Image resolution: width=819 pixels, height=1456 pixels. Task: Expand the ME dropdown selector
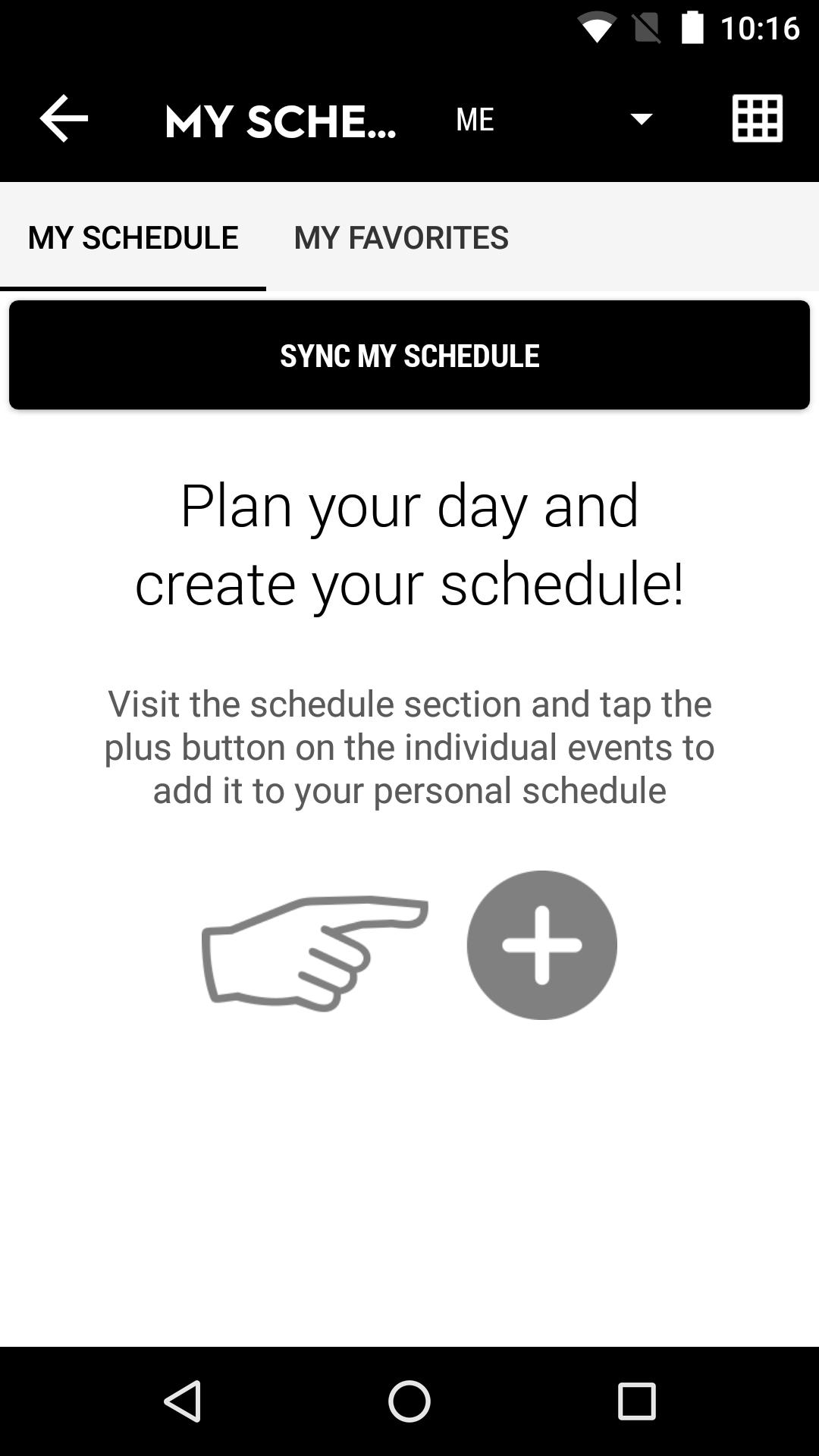click(x=554, y=119)
